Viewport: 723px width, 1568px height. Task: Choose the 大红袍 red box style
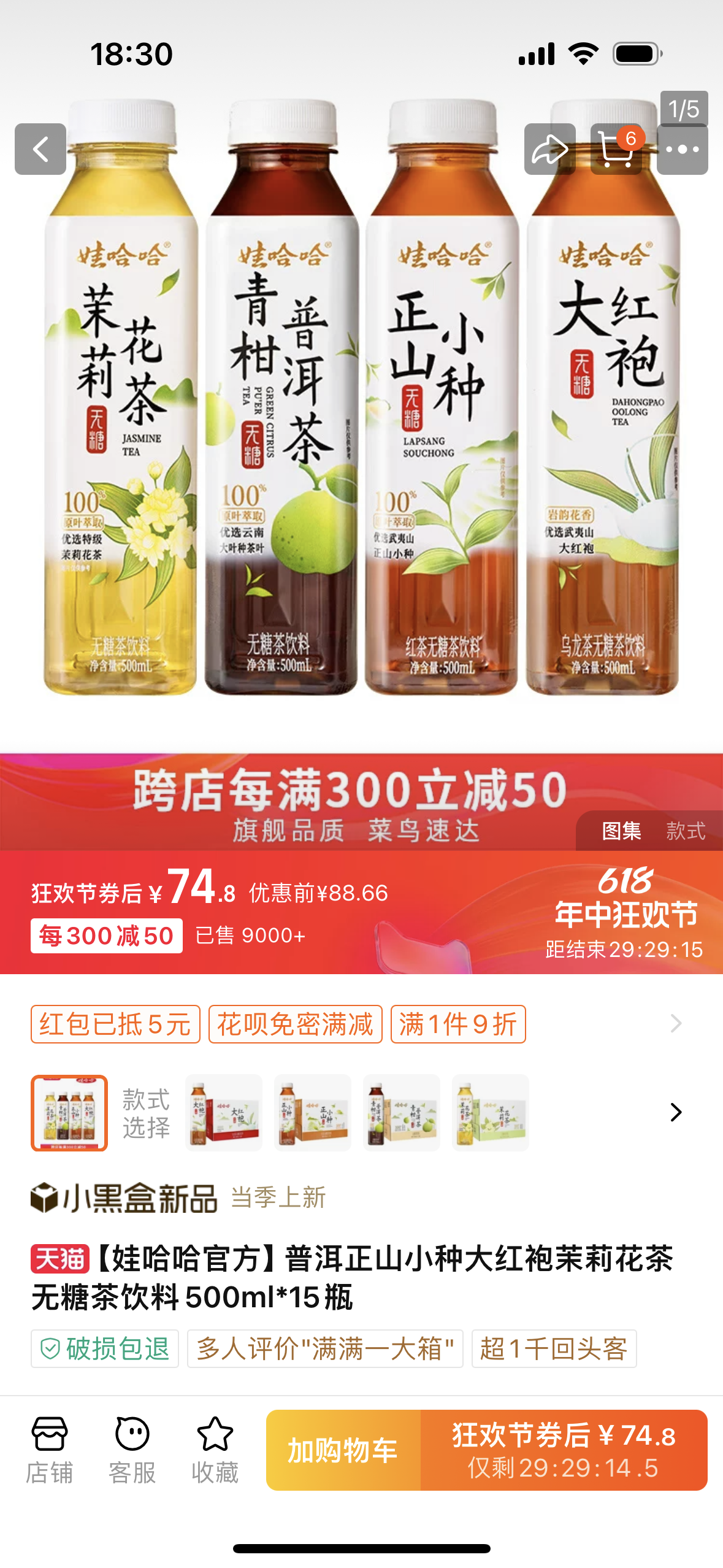[224, 1112]
